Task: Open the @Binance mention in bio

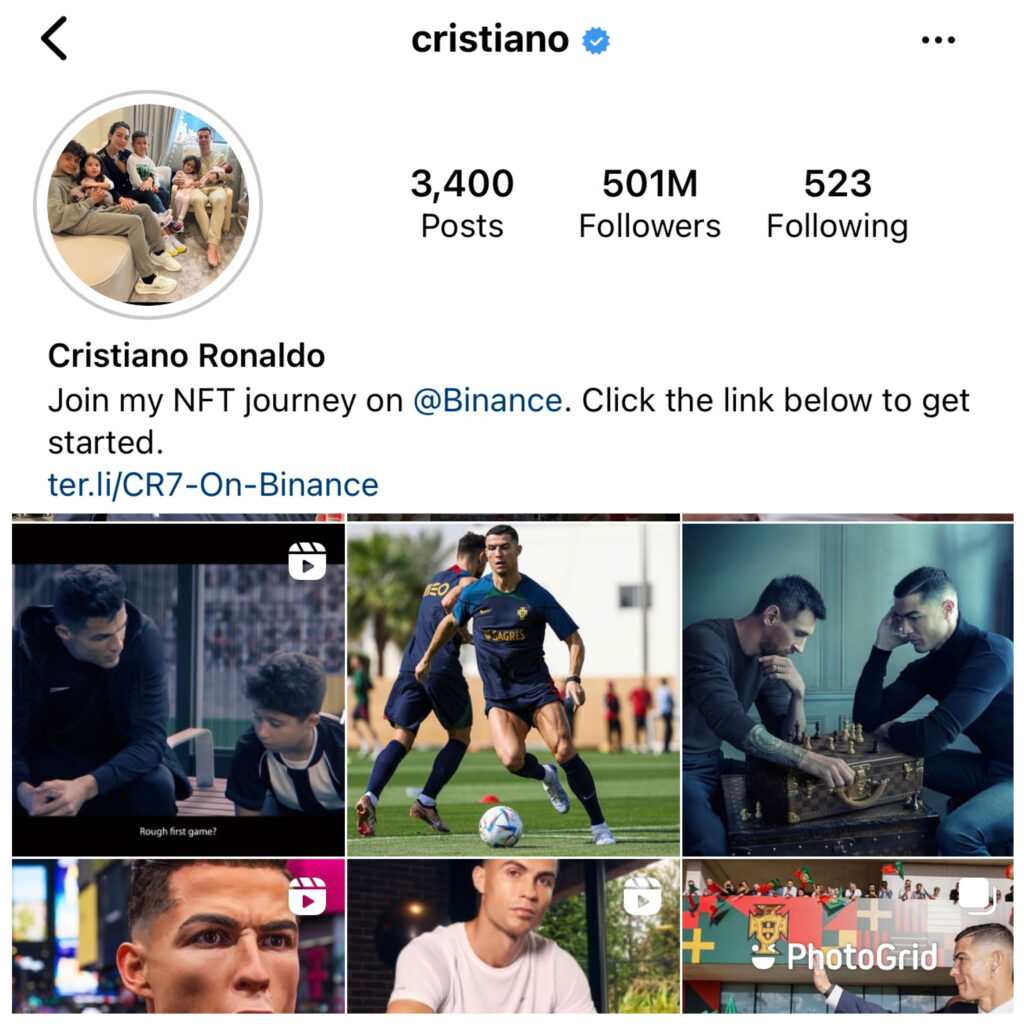Action: 488,401
